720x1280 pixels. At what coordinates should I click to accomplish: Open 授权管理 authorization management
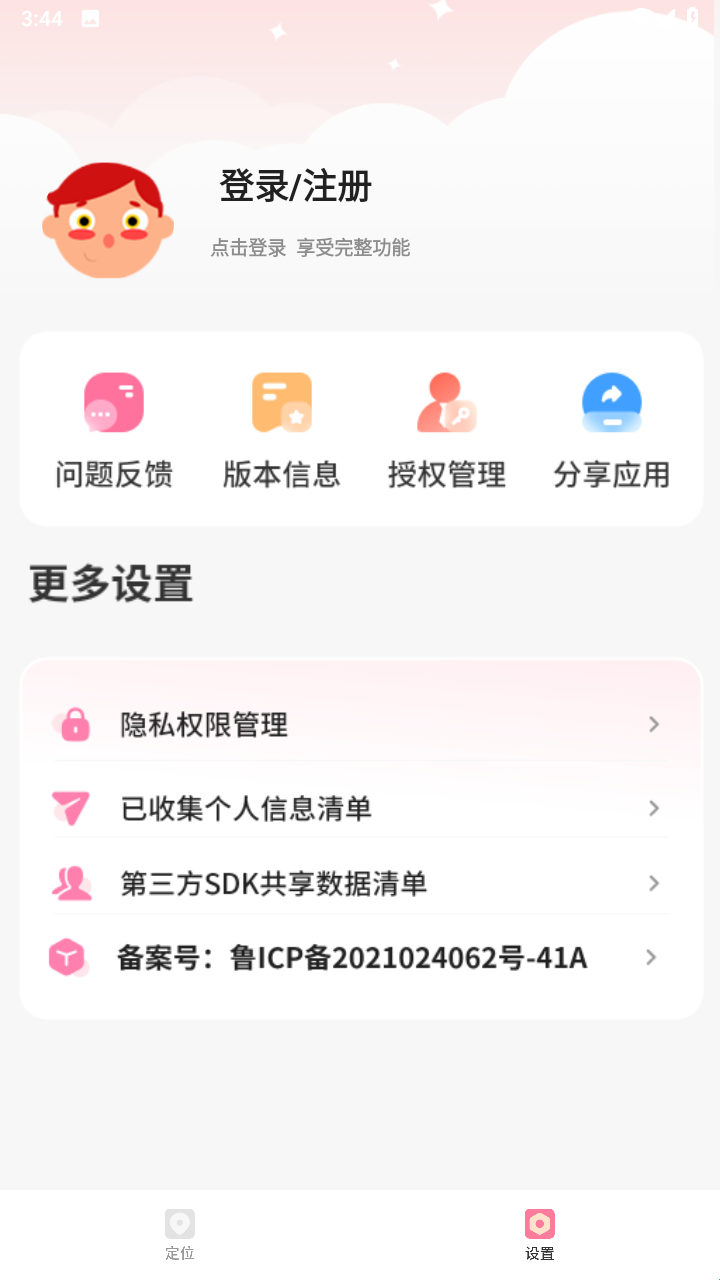446,430
